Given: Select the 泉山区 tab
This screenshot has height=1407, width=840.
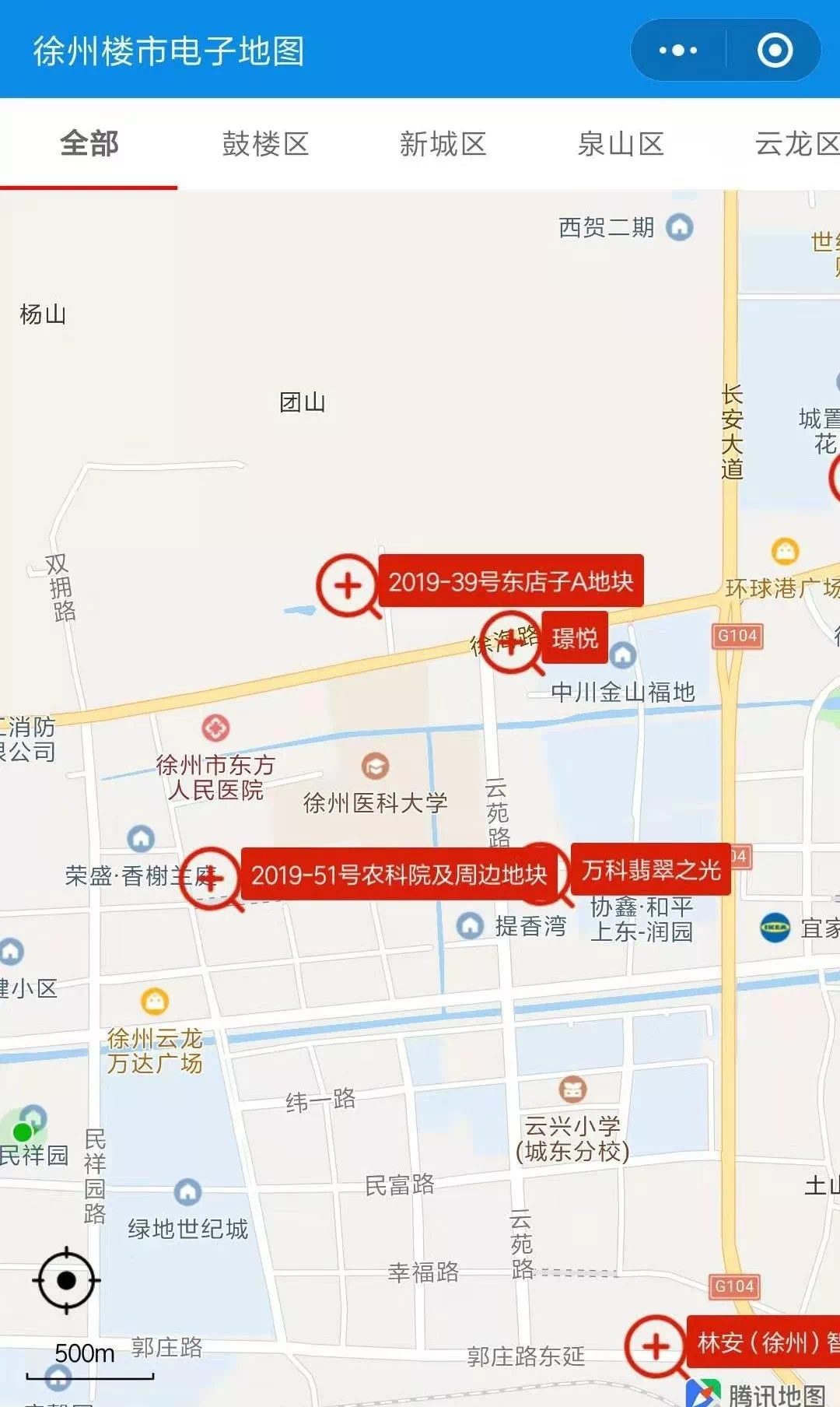Looking at the screenshot, I should click(620, 144).
